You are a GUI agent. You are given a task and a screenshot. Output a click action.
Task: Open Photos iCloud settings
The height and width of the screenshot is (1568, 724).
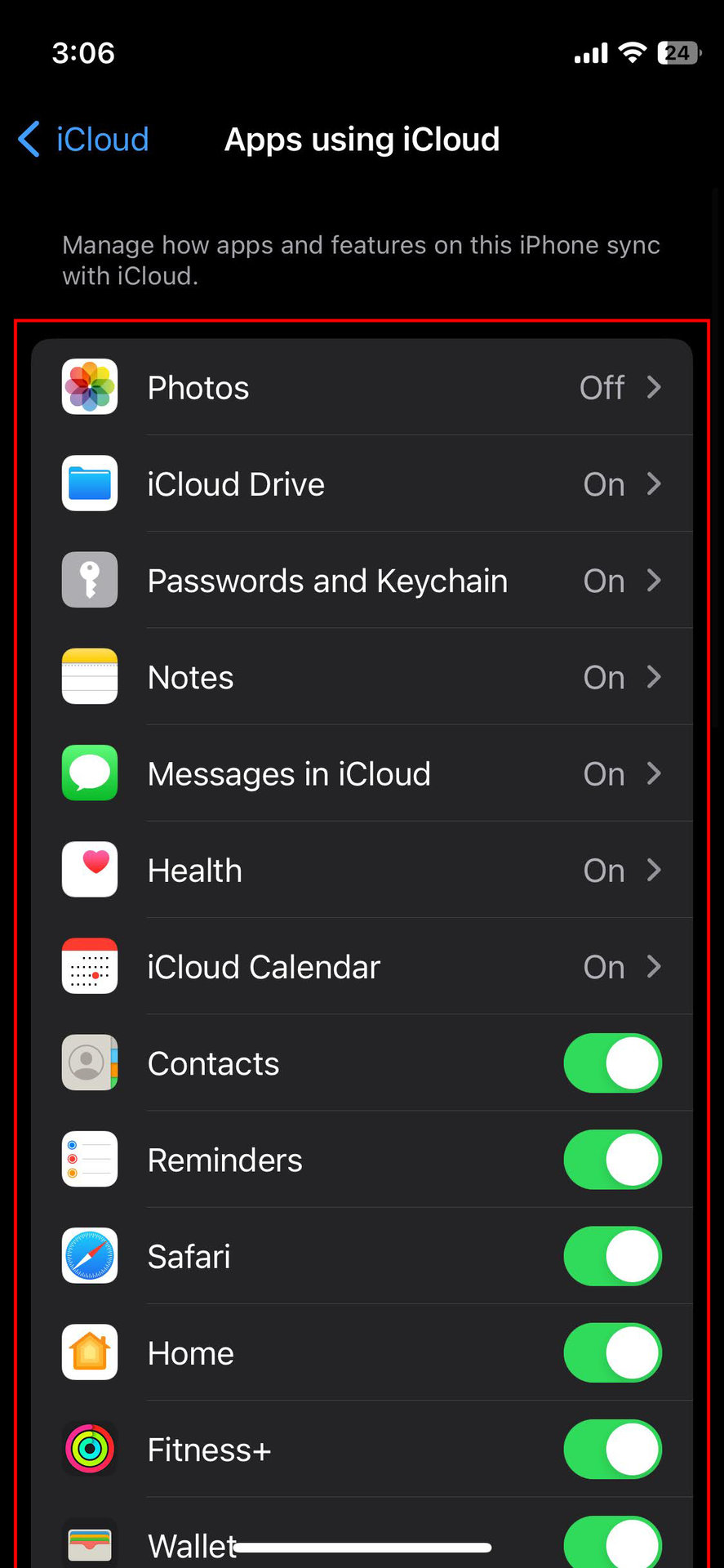pyautogui.click(x=362, y=388)
